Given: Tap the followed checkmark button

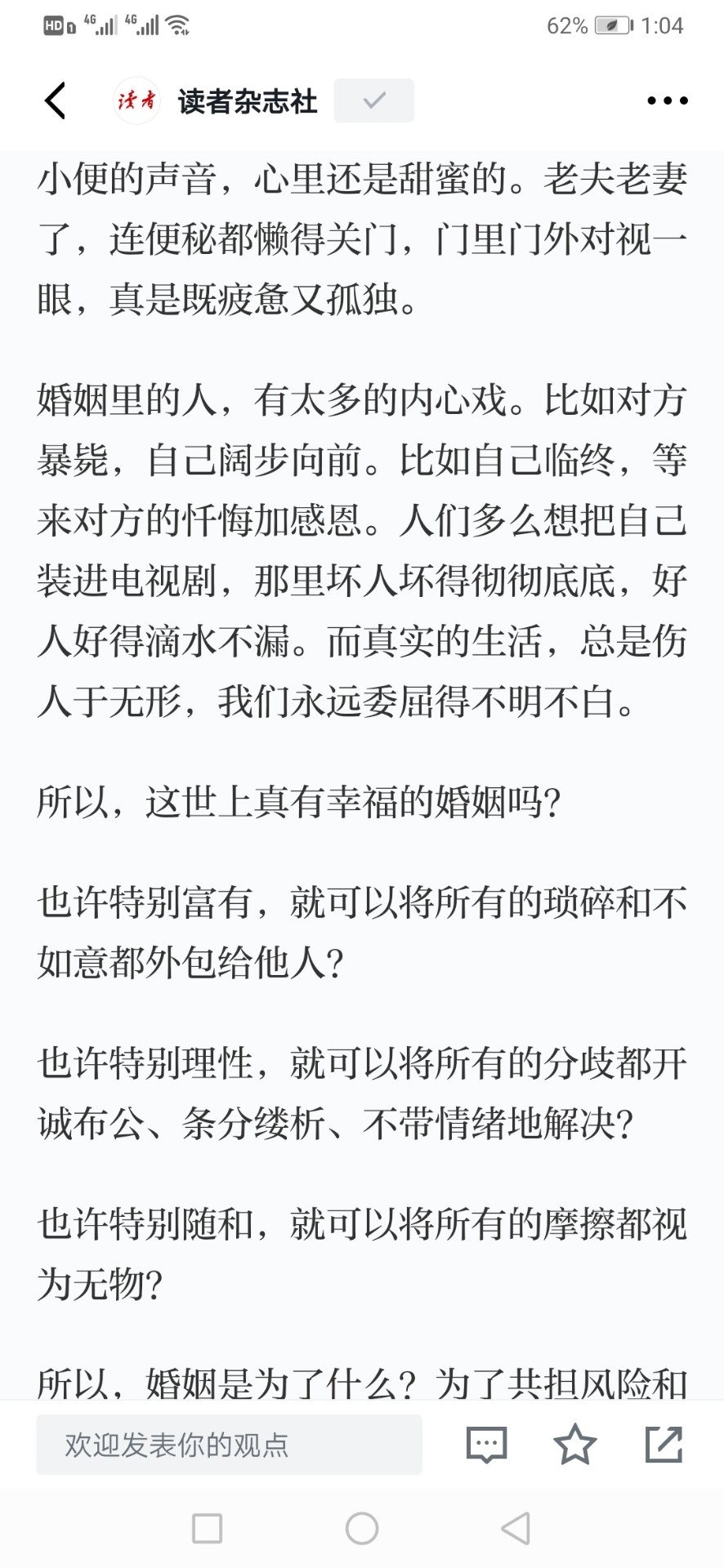Looking at the screenshot, I should (x=373, y=100).
